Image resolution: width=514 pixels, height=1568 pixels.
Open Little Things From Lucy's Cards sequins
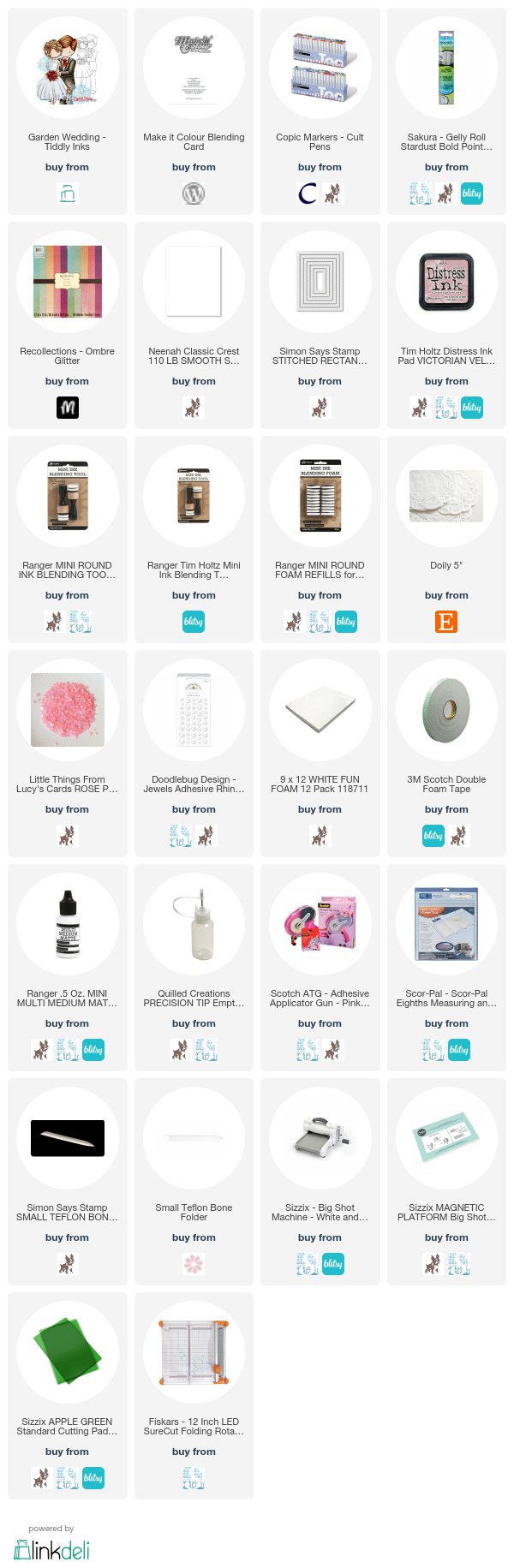tap(67, 711)
